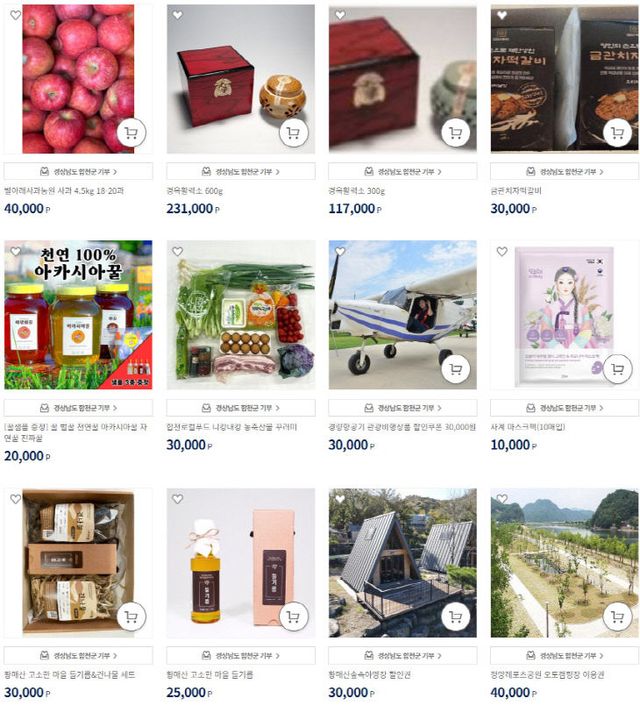The image size is (640, 714).
Task: Heart the 사계 마스크팩(10매입) item
Action: (x=501, y=252)
